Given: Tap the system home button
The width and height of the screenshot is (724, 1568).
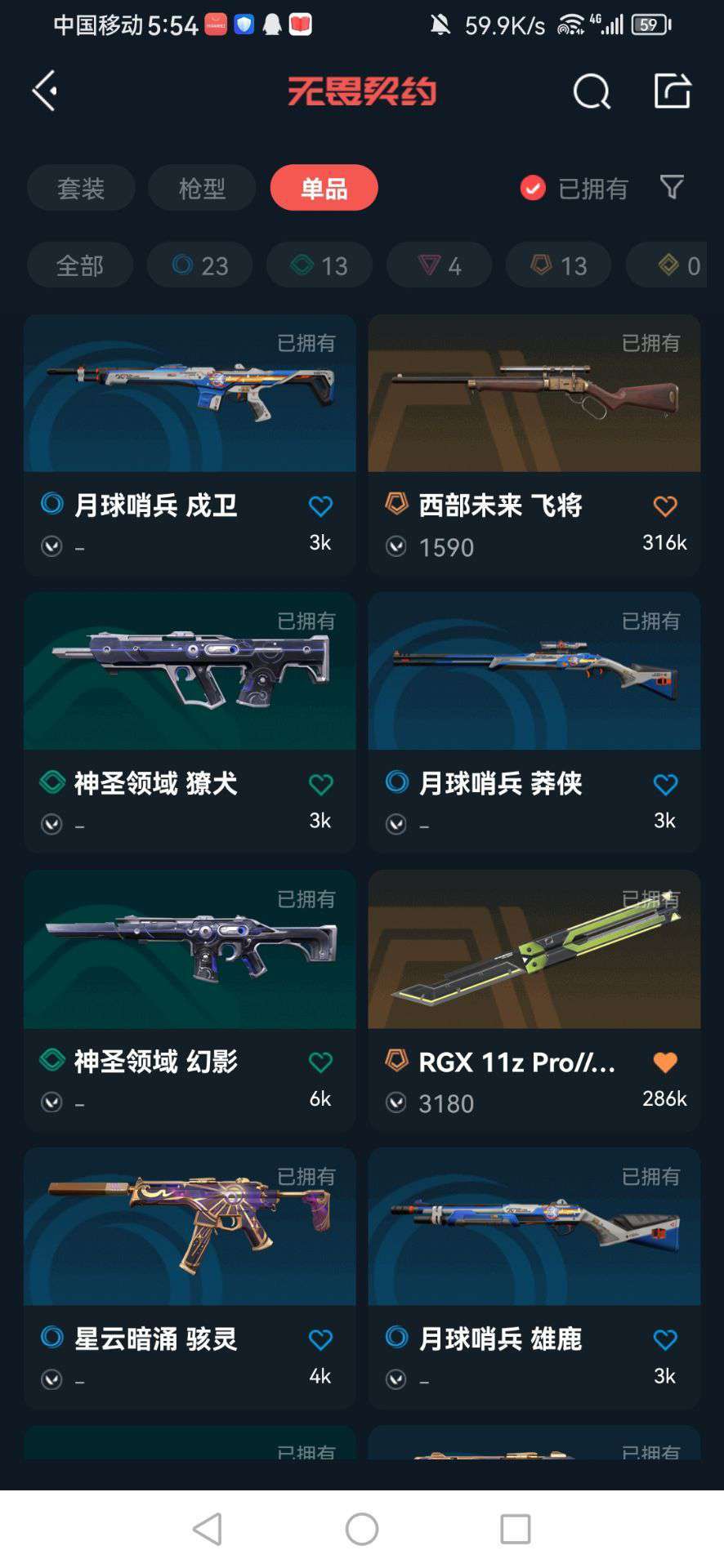Looking at the screenshot, I should point(362,1529).
